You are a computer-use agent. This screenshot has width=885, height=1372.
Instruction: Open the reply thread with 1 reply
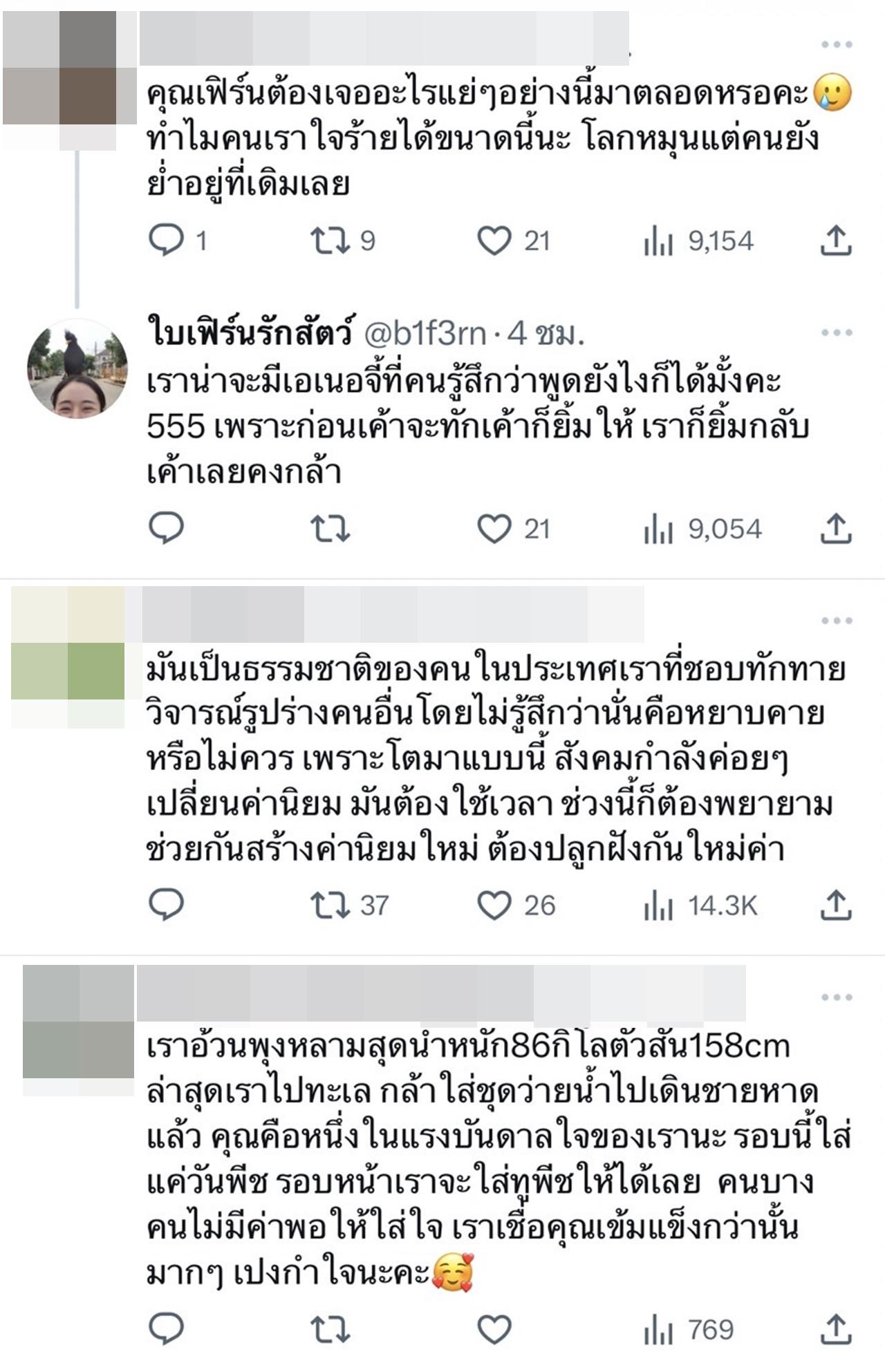(x=167, y=241)
